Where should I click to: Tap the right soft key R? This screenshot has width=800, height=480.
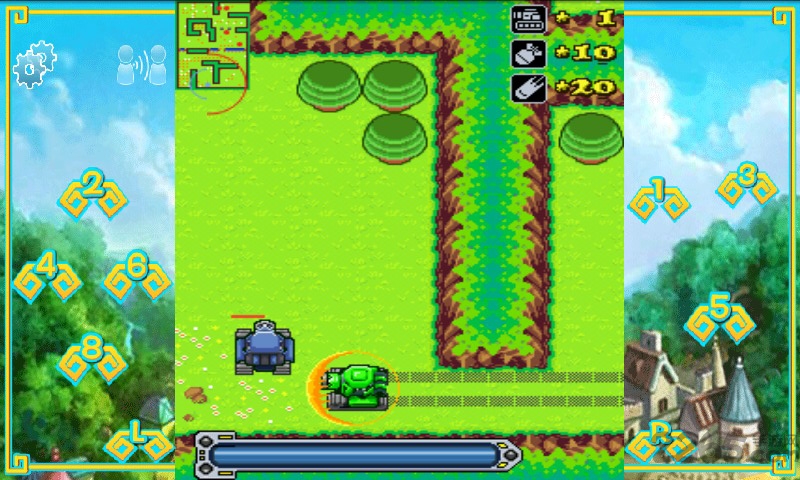click(x=659, y=438)
